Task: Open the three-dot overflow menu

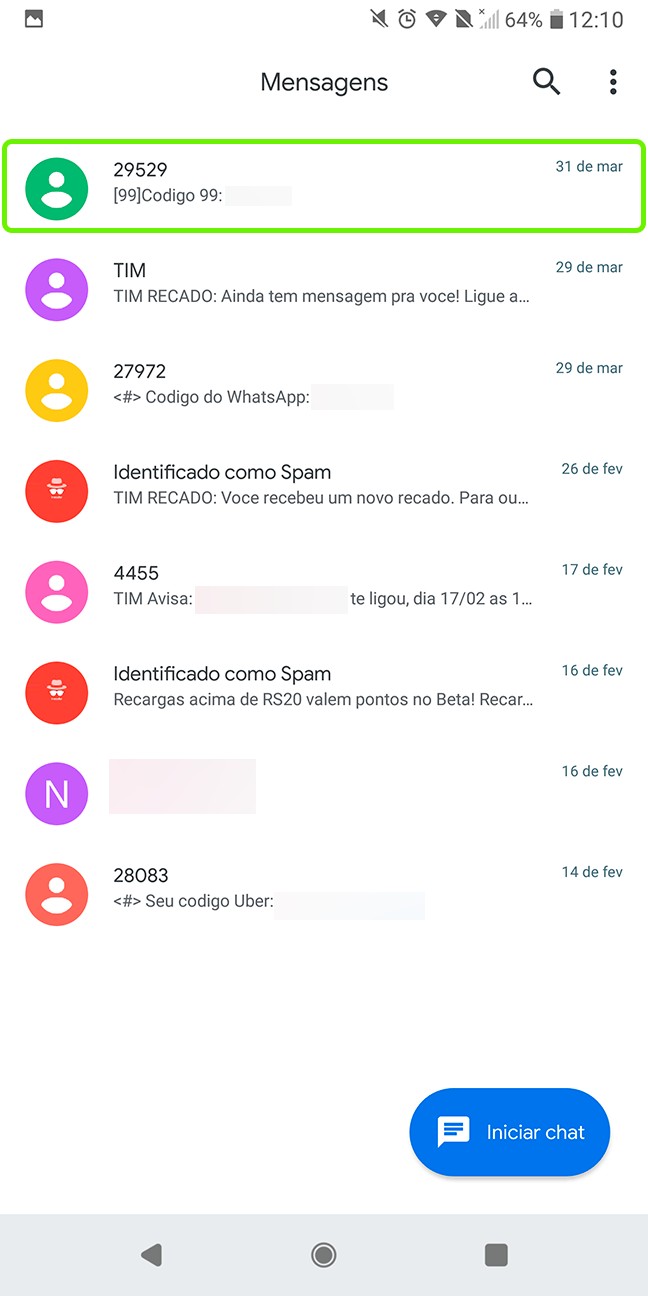Action: 613,82
